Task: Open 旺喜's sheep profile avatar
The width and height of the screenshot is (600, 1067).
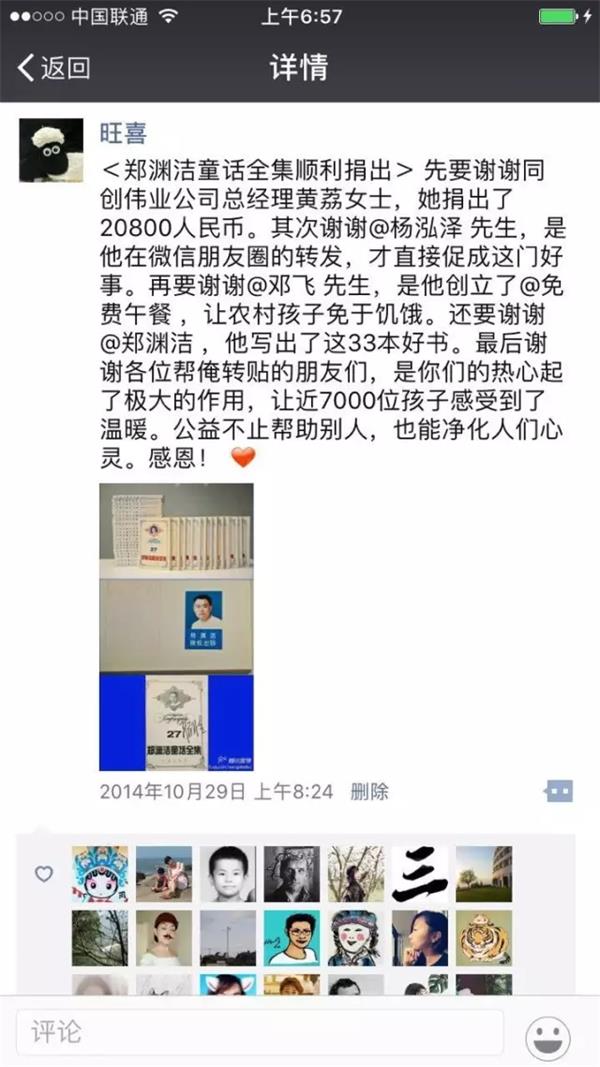Action: pos(51,150)
